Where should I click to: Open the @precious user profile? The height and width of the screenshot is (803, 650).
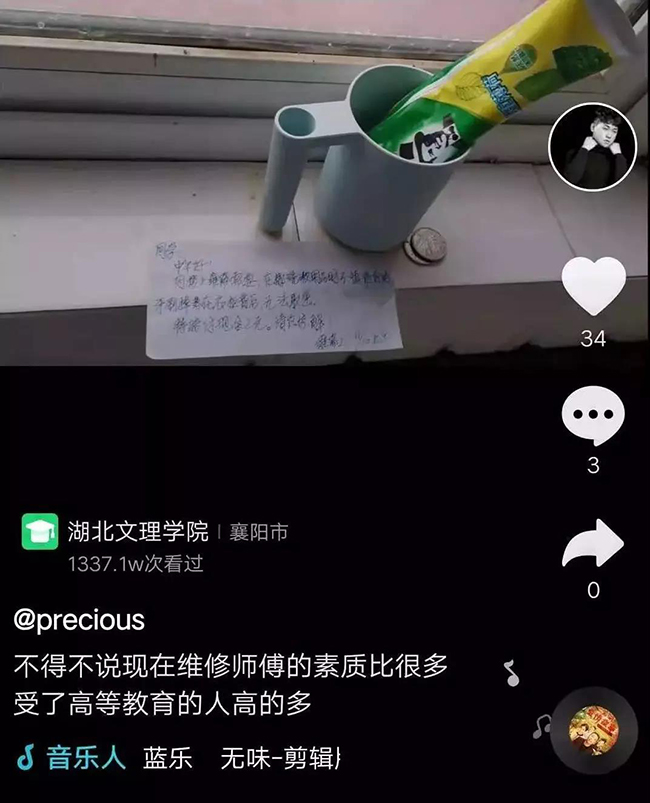click(x=80, y=619)
